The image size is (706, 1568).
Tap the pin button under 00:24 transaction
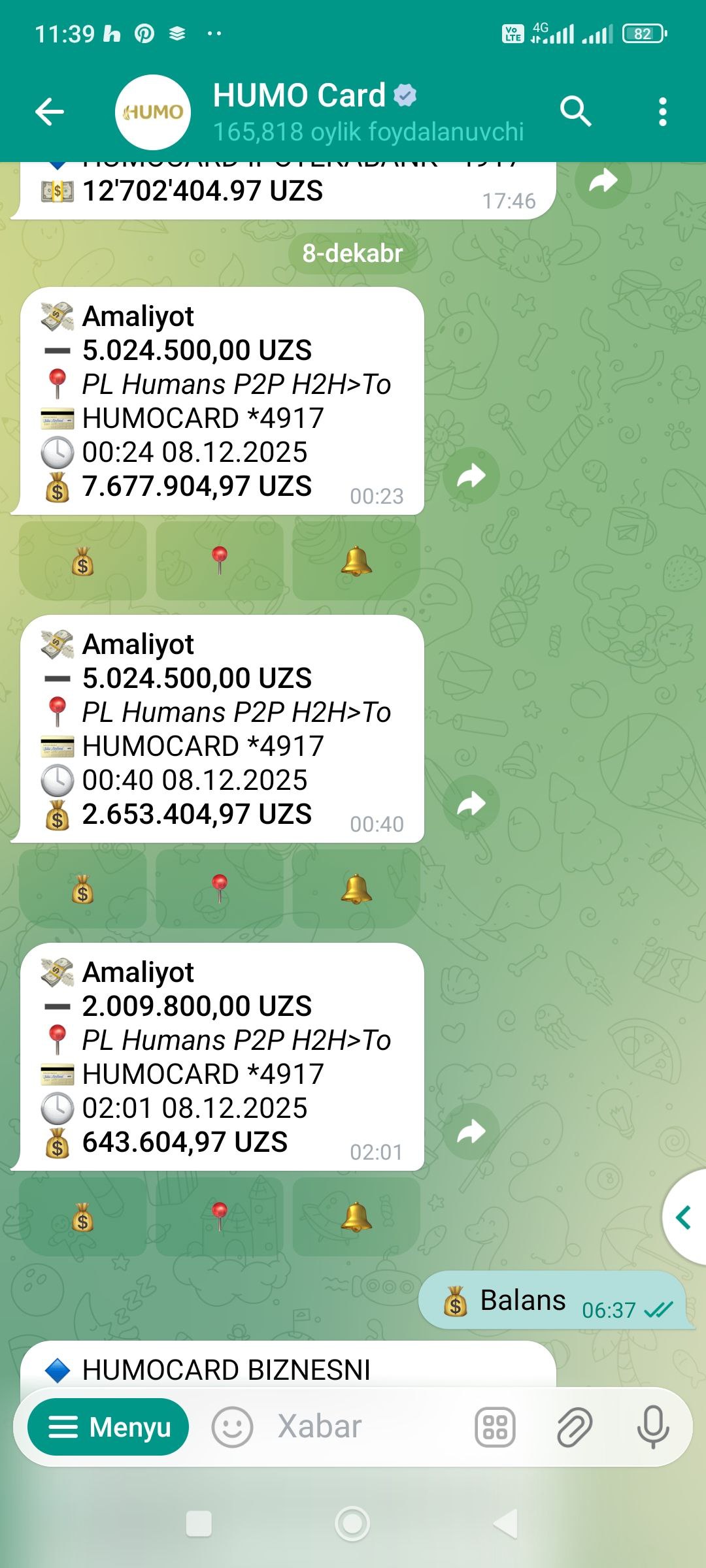(x=220, y=561)
